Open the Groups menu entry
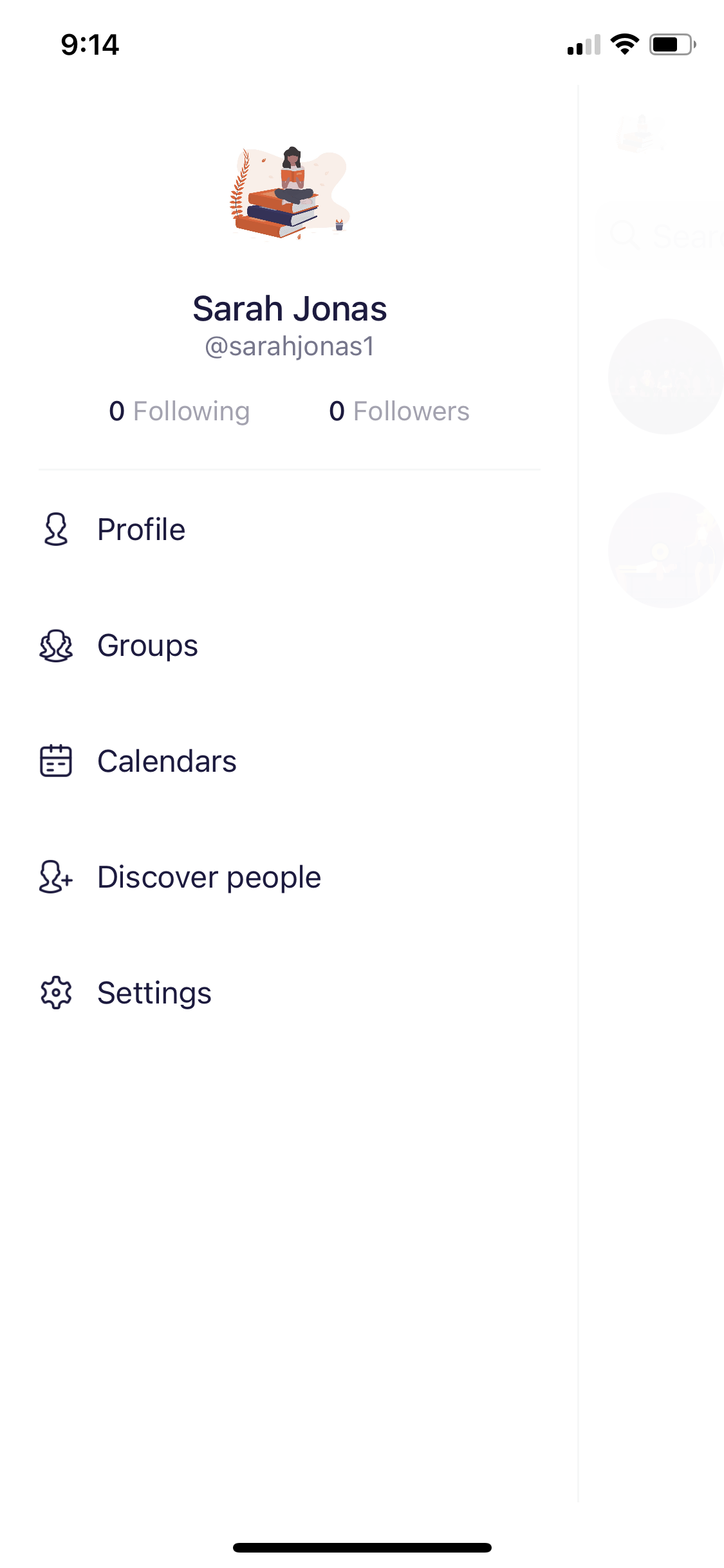Viewport: 724px width, 1568px height. click(147, 646)
